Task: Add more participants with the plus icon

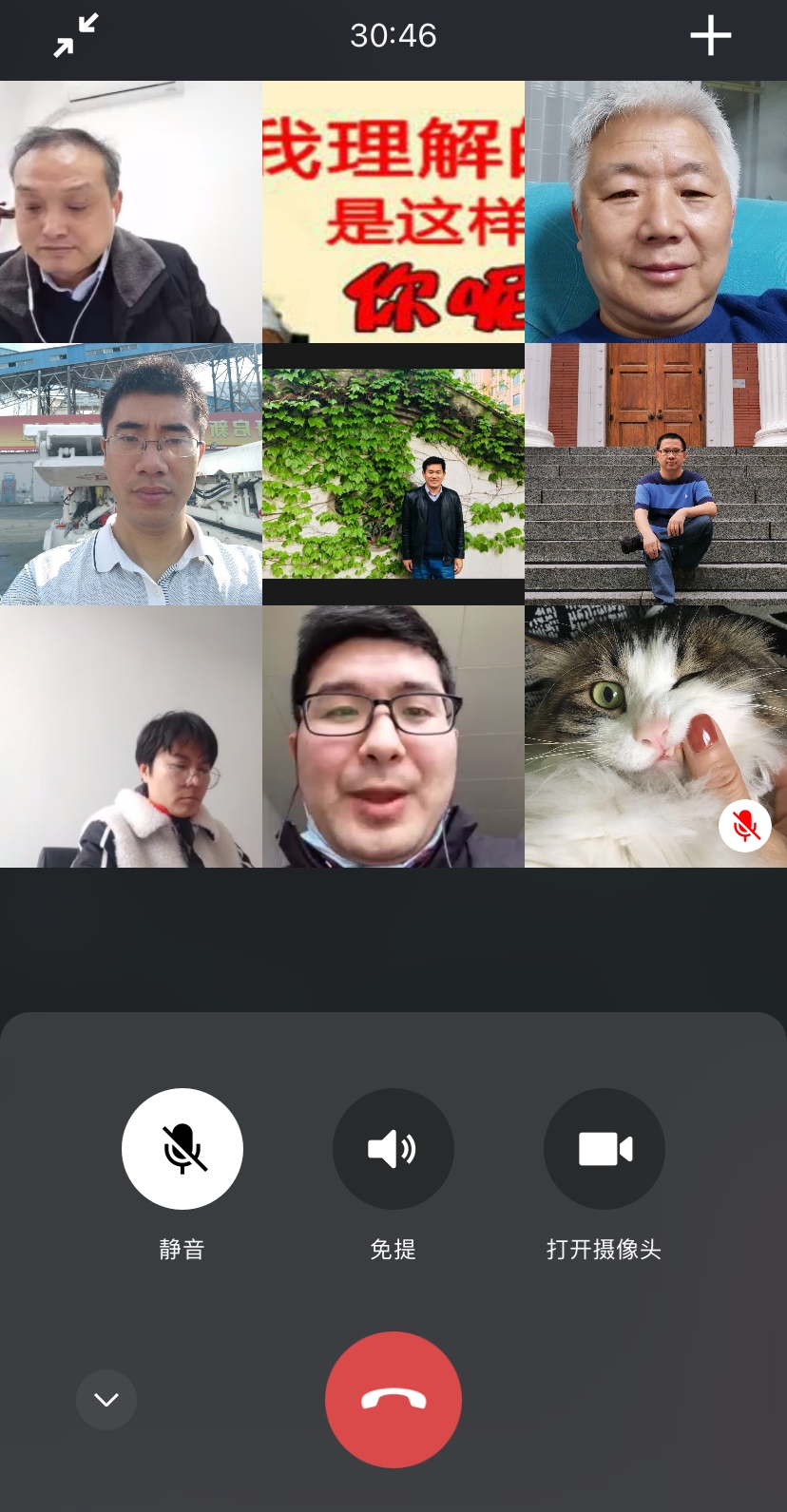Action: 710,36
